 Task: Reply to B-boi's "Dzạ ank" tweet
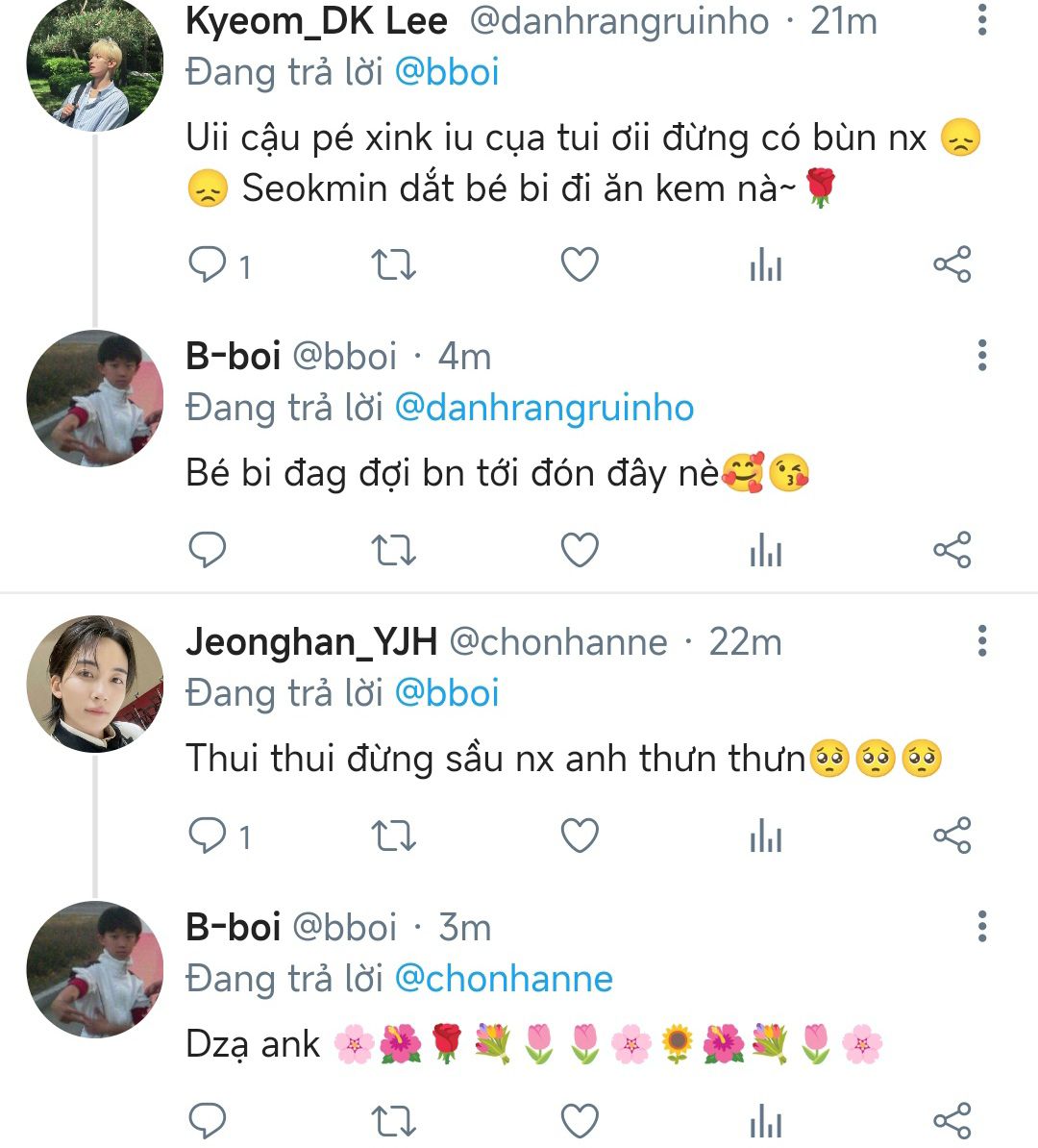pyautogui.click(x=208, y=1120)
